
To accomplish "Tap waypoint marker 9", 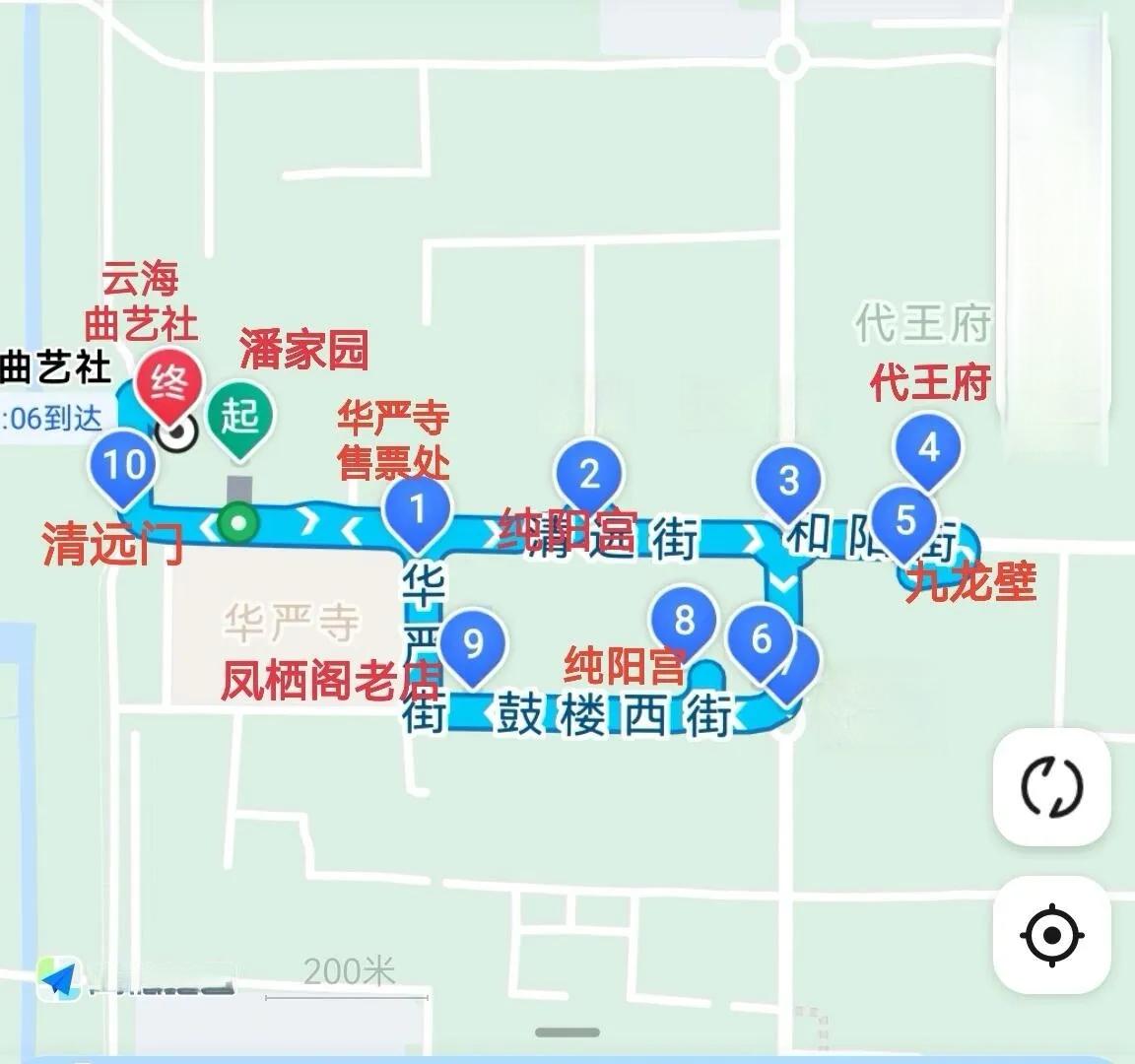I will point(473,644).
